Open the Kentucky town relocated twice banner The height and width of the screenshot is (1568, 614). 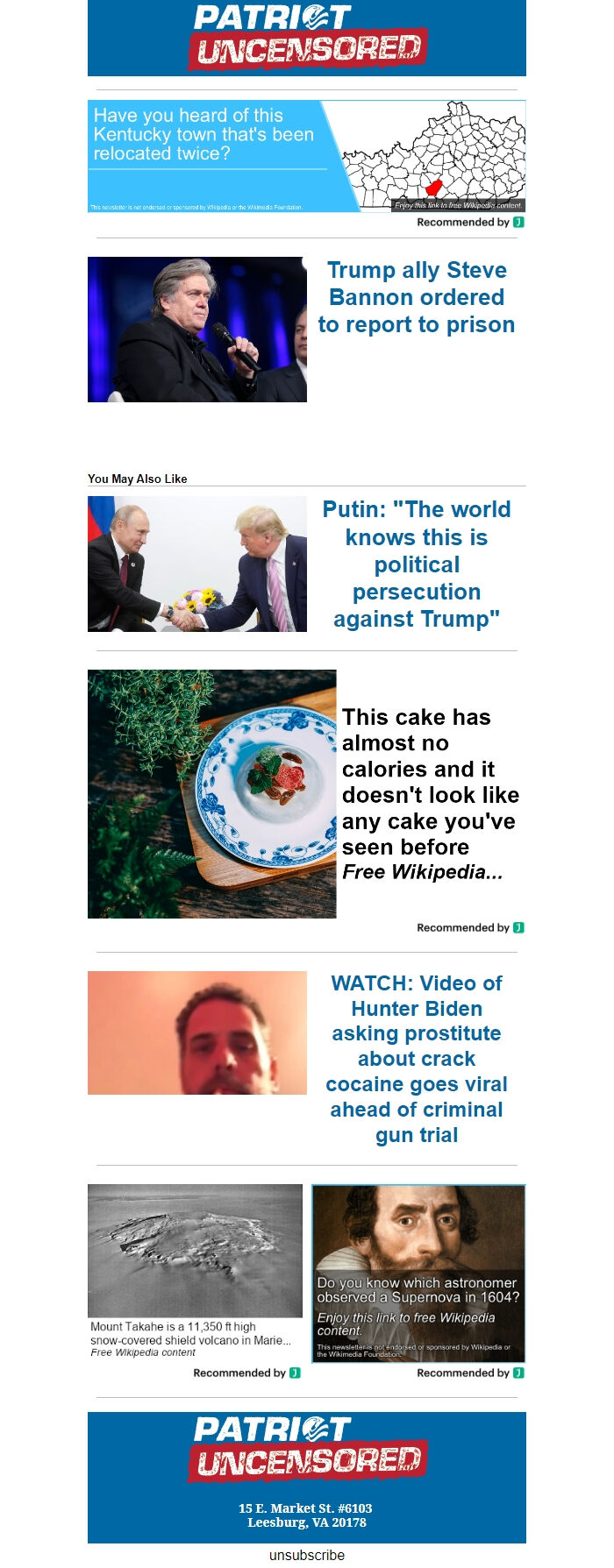[306, 155]
